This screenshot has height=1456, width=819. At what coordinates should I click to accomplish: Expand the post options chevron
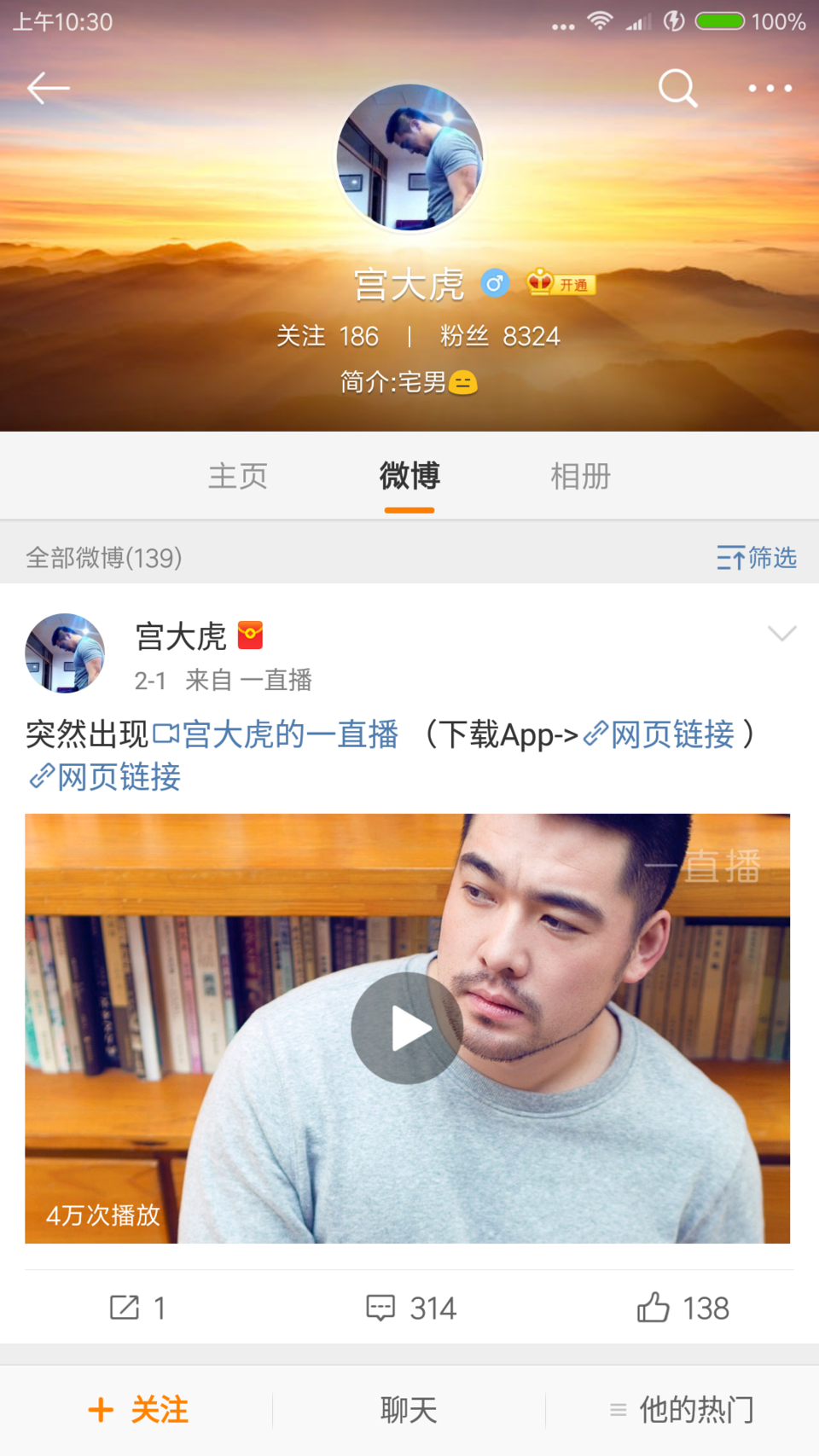(x=781, y=633)
